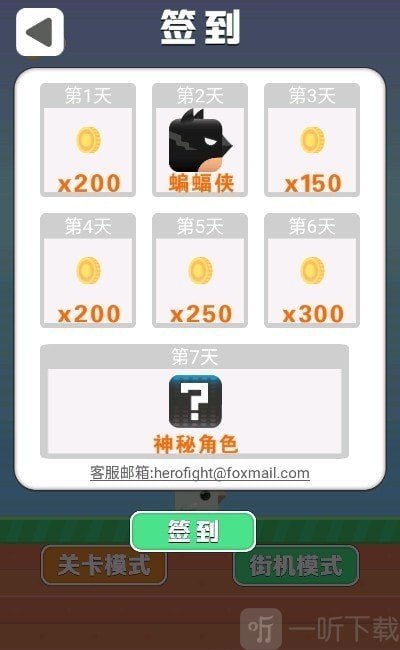Go back using the arrow button
Image resolution: width=400 pixels, height=650 pixels.
coord(40,32)
